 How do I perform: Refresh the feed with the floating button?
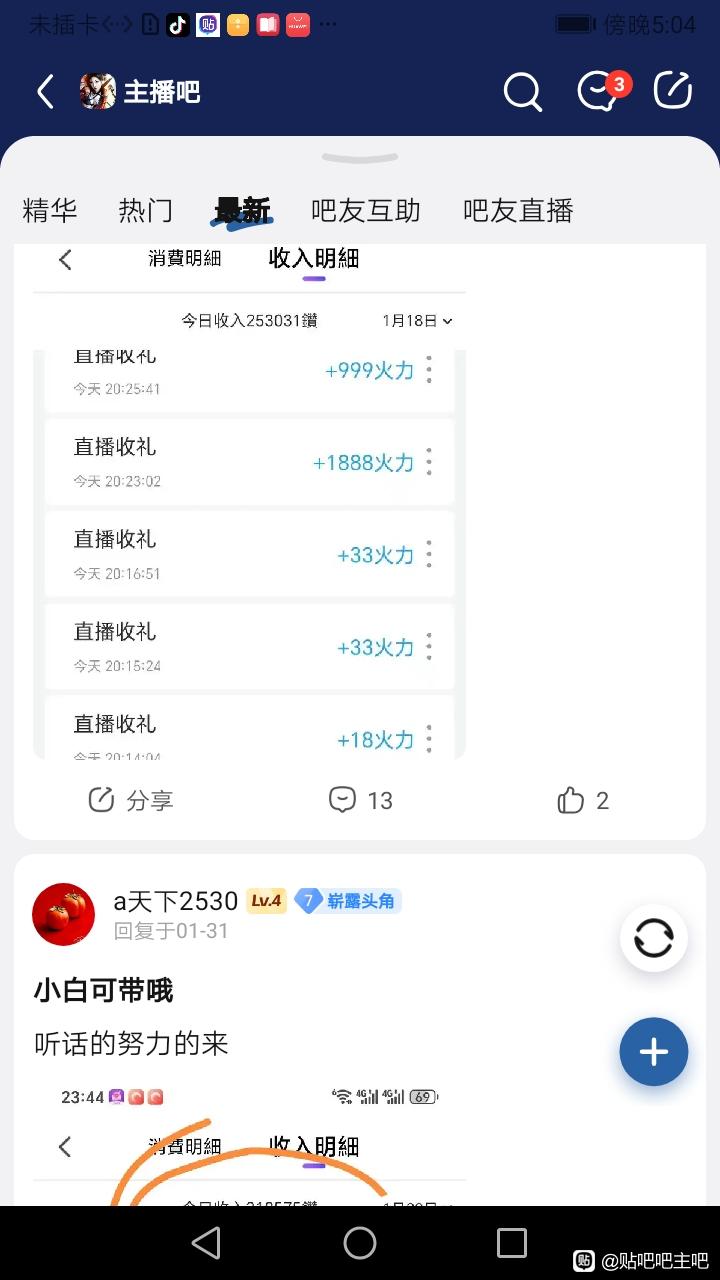[654, 939]
